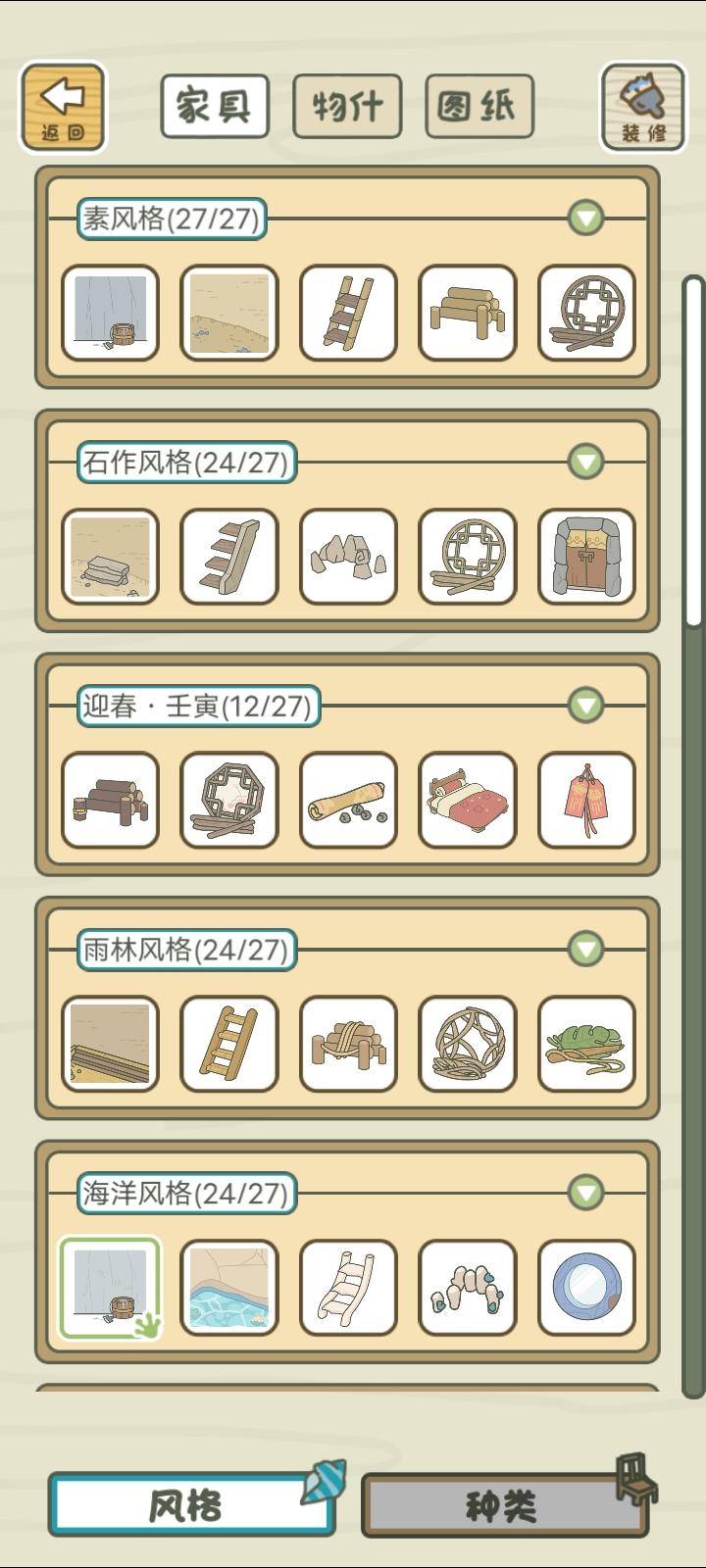706x1568 pixels.
Task: Select the round wooden window in 素风格
Action: click(586, 312)
